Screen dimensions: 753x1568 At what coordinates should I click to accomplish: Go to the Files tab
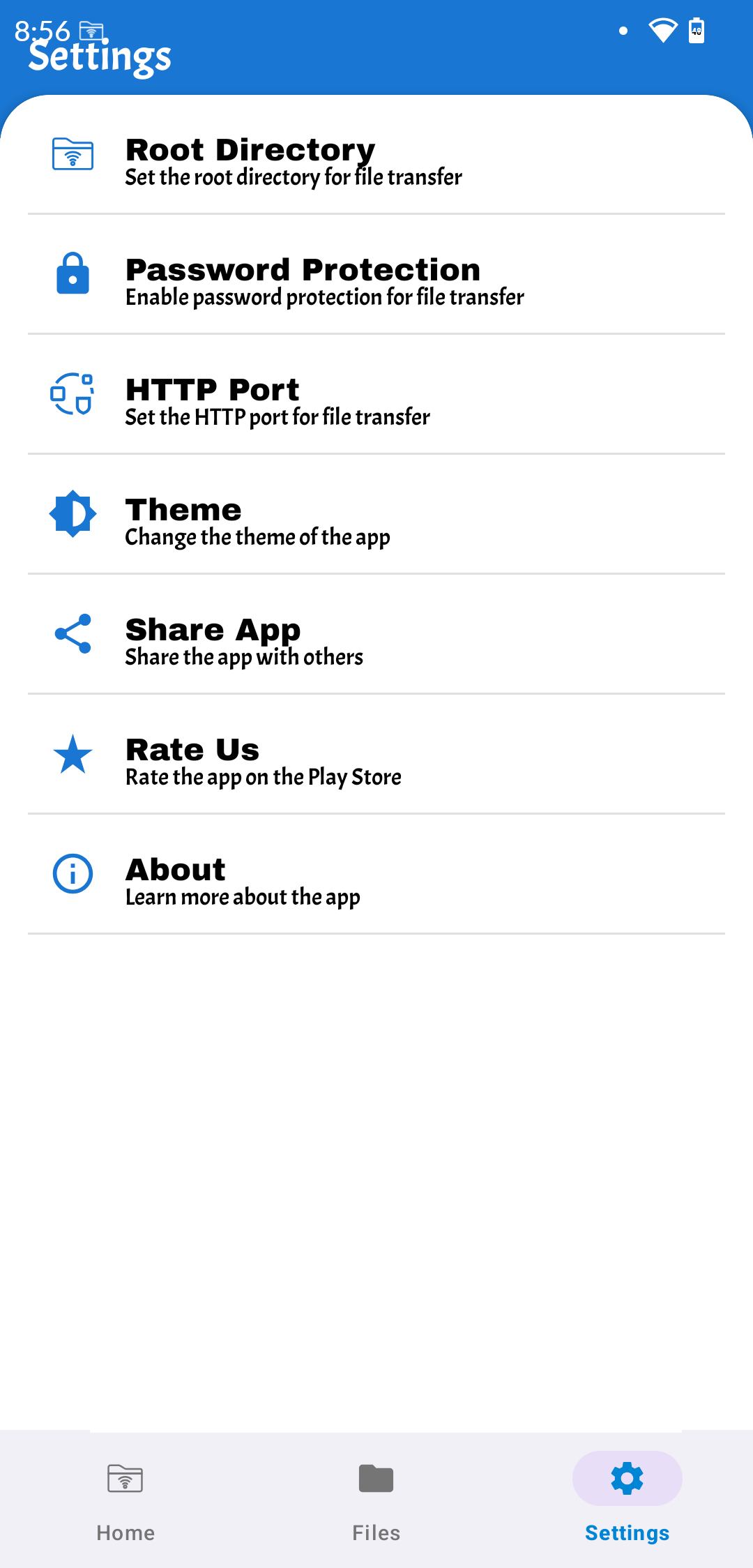376,1498
